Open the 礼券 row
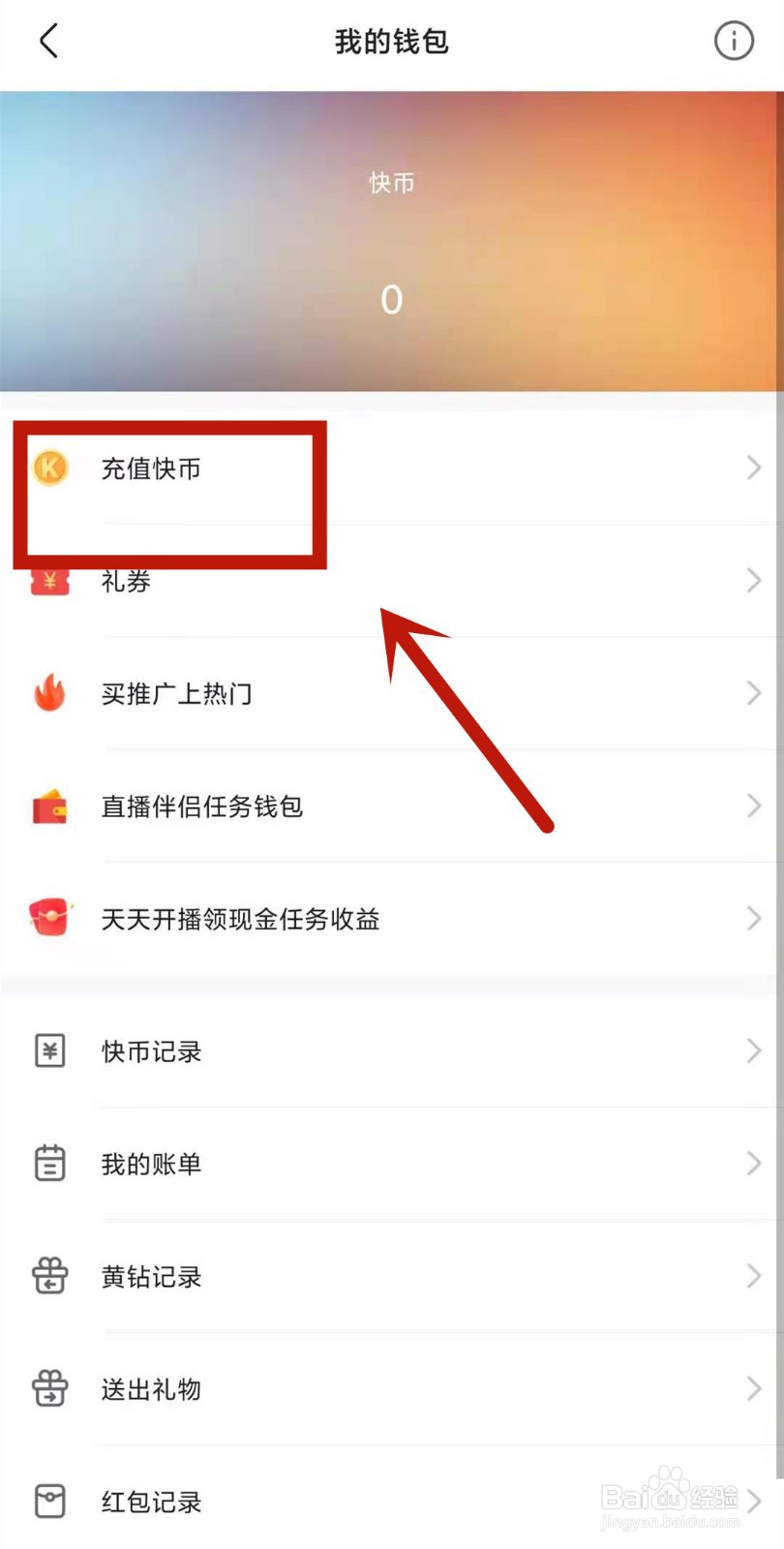Viewport: 784px width, 1549px height. (x=391, y=582)
